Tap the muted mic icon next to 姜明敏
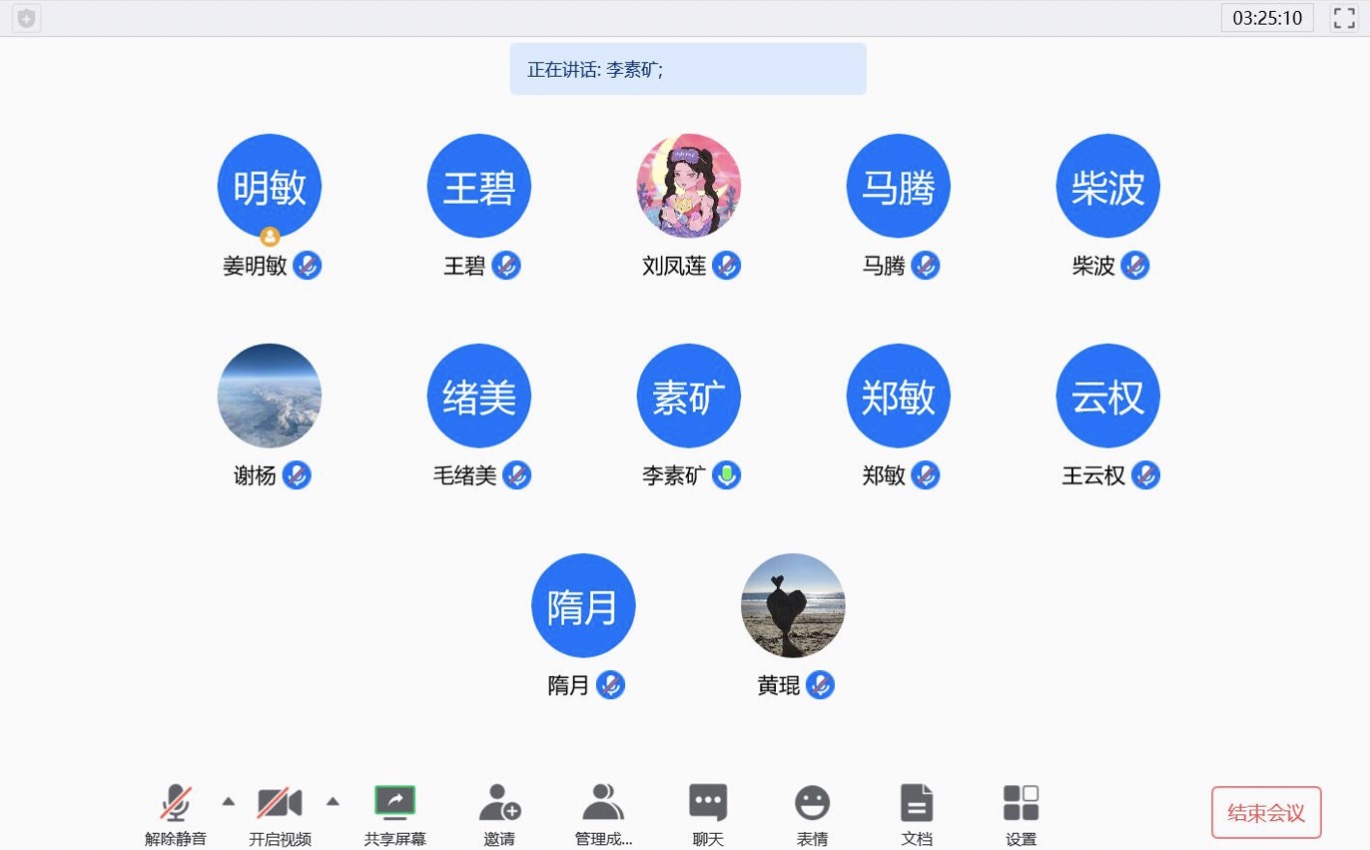Viewport: 1370px width, 850px height. click(307, 266)
